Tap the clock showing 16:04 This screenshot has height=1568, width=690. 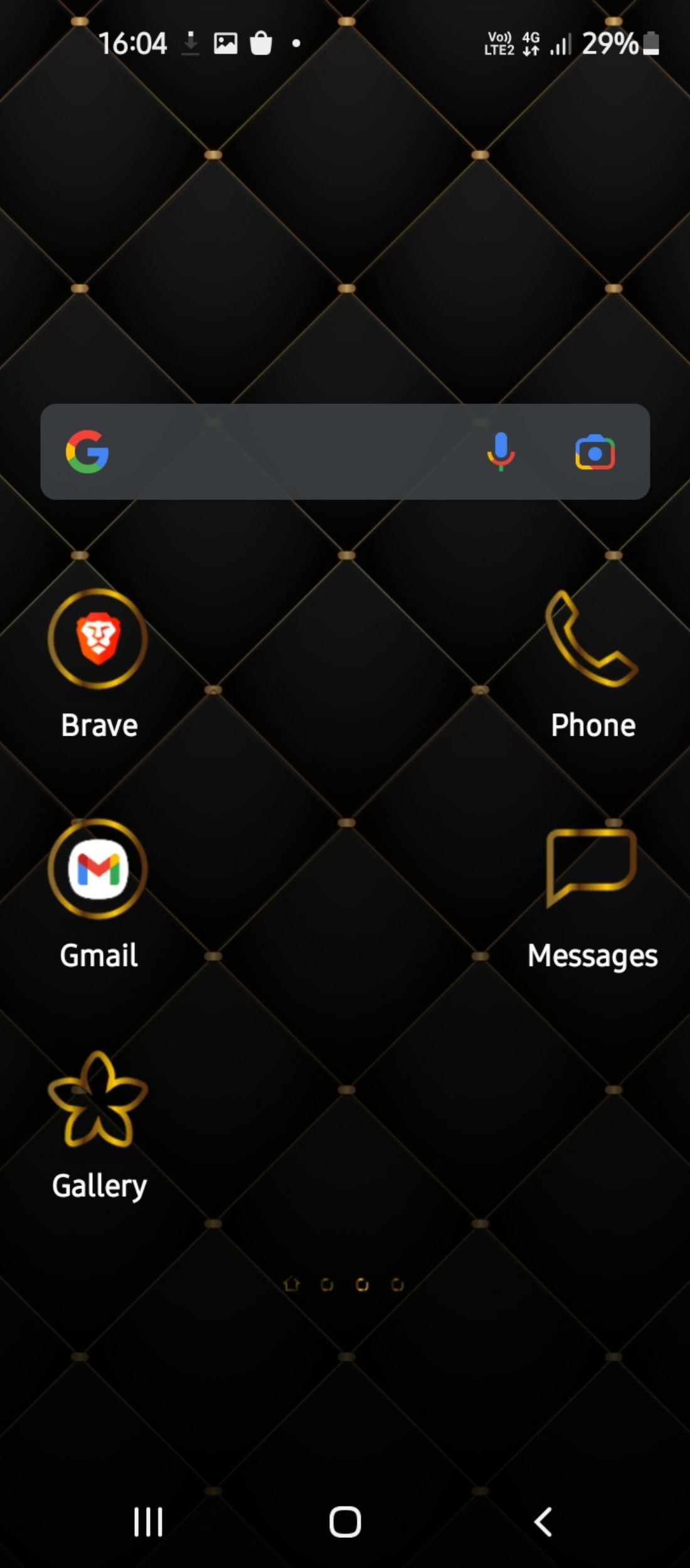coord(133,43)
